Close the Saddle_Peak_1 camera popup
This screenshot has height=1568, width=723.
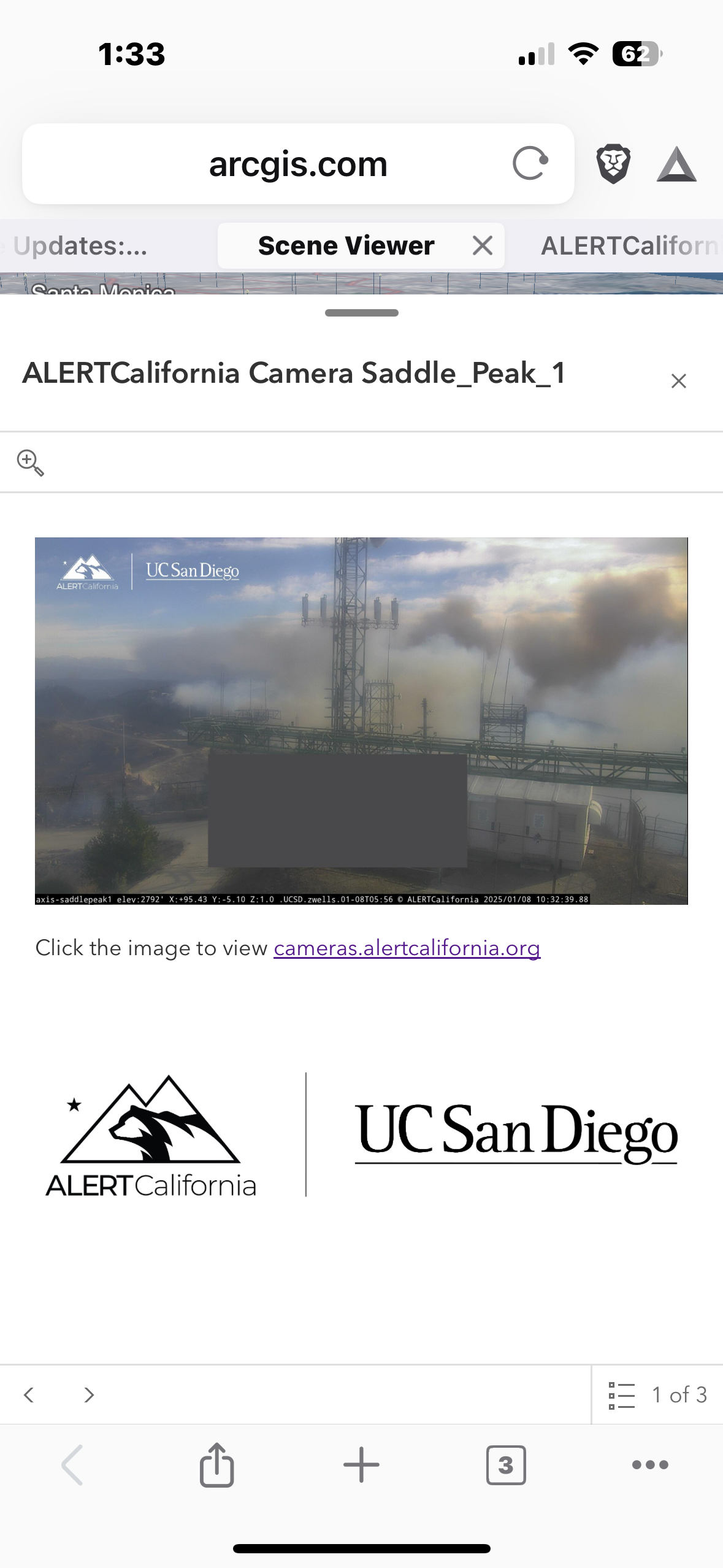[x=678, y=381]
